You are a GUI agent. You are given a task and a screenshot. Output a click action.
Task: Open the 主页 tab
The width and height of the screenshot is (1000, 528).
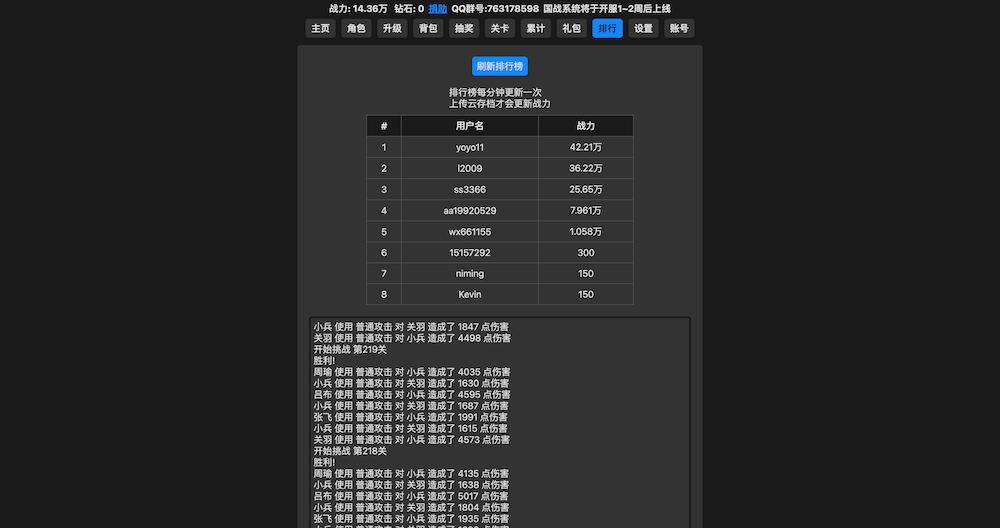coord(320,28)
